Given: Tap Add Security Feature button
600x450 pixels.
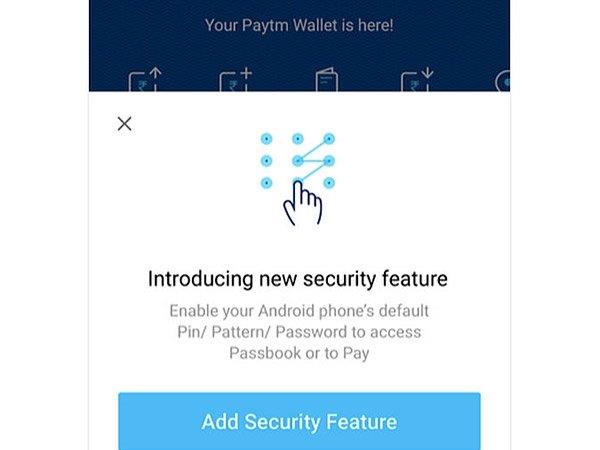Looking at the screenshot, I should [299, 421].
